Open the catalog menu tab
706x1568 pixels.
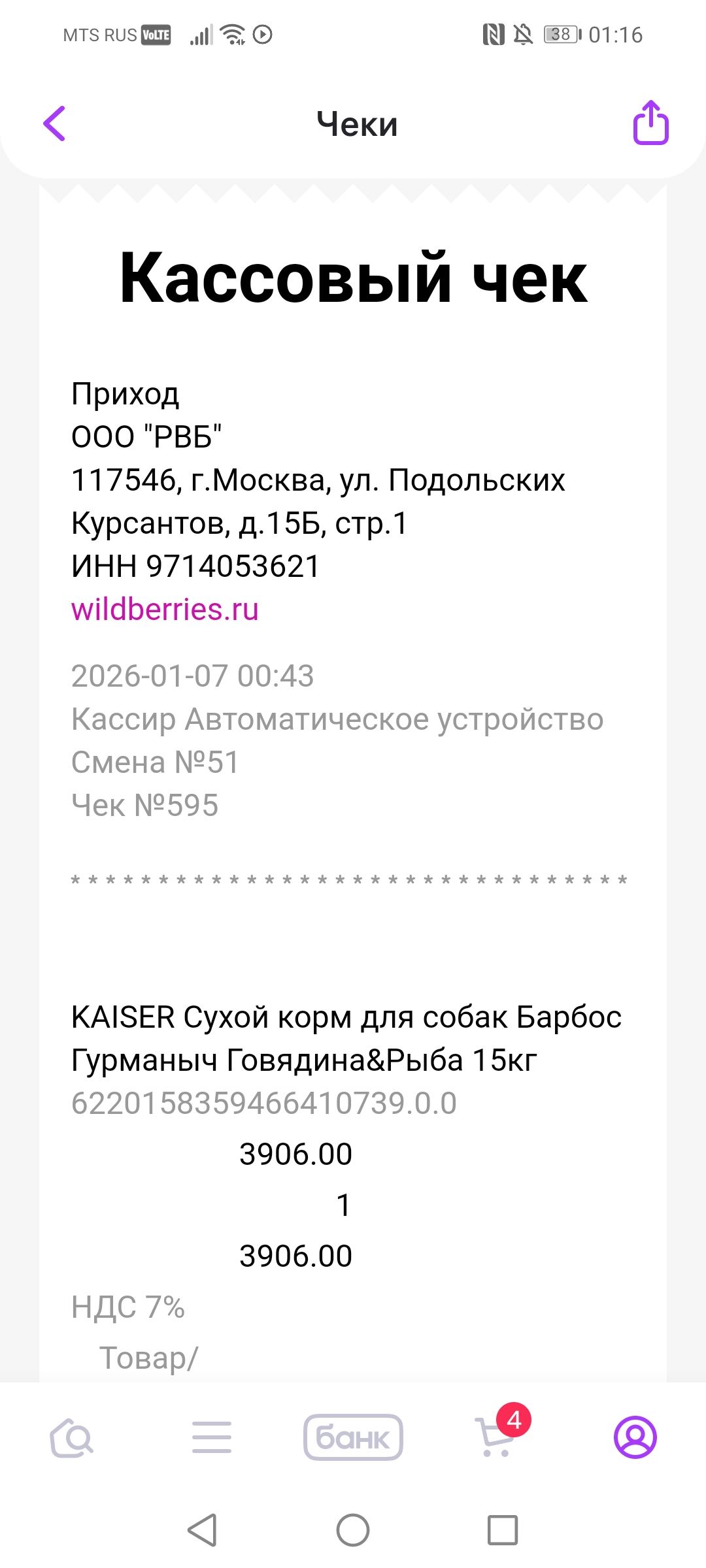point(212,1437)
